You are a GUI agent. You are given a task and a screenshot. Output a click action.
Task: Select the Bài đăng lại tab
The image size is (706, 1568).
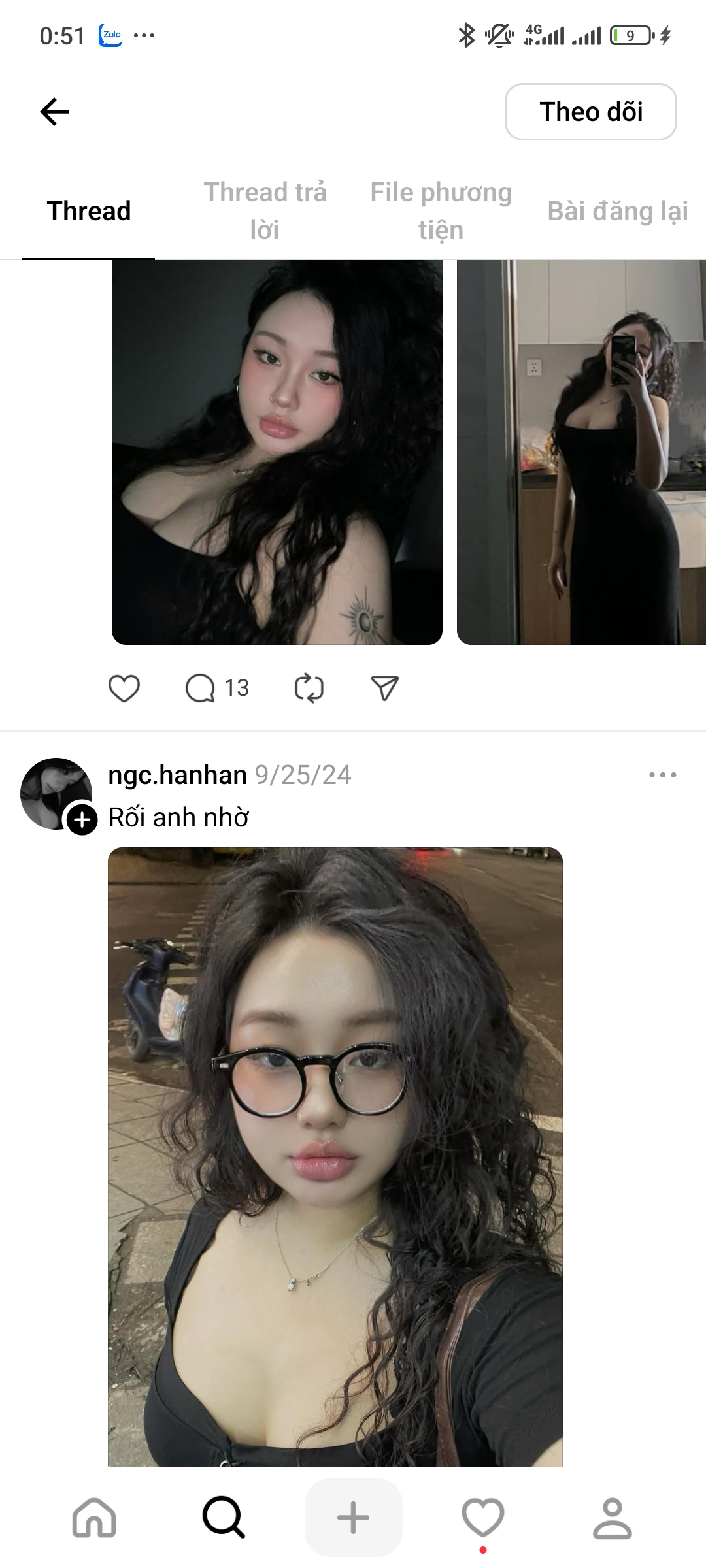coord(617,211)
